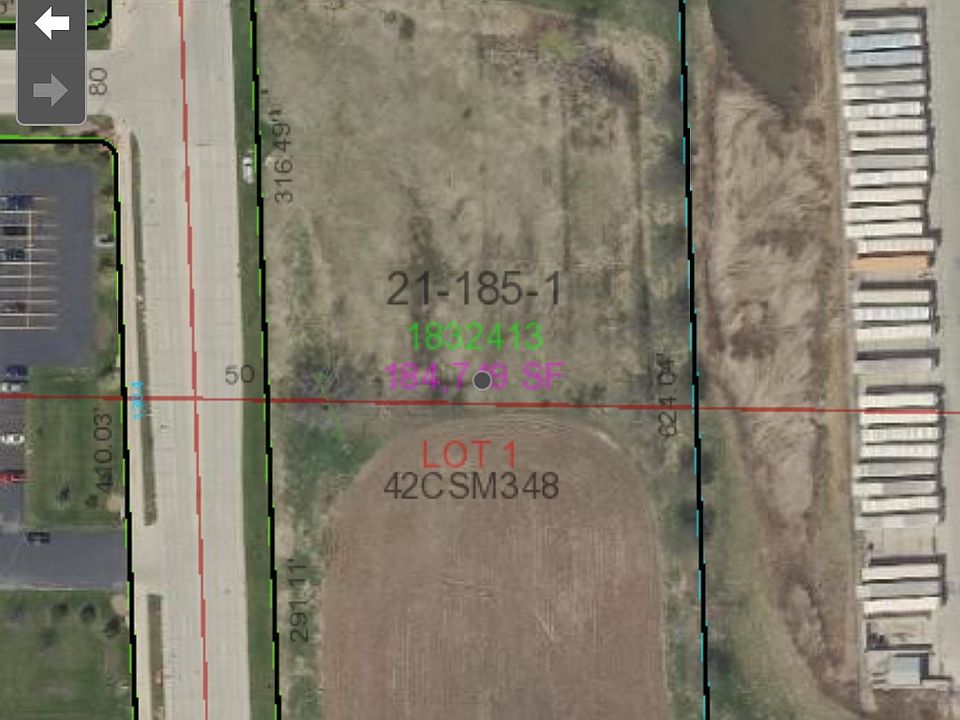Select the grey marker dot on parcel 21-185-1

coord(482,380)
